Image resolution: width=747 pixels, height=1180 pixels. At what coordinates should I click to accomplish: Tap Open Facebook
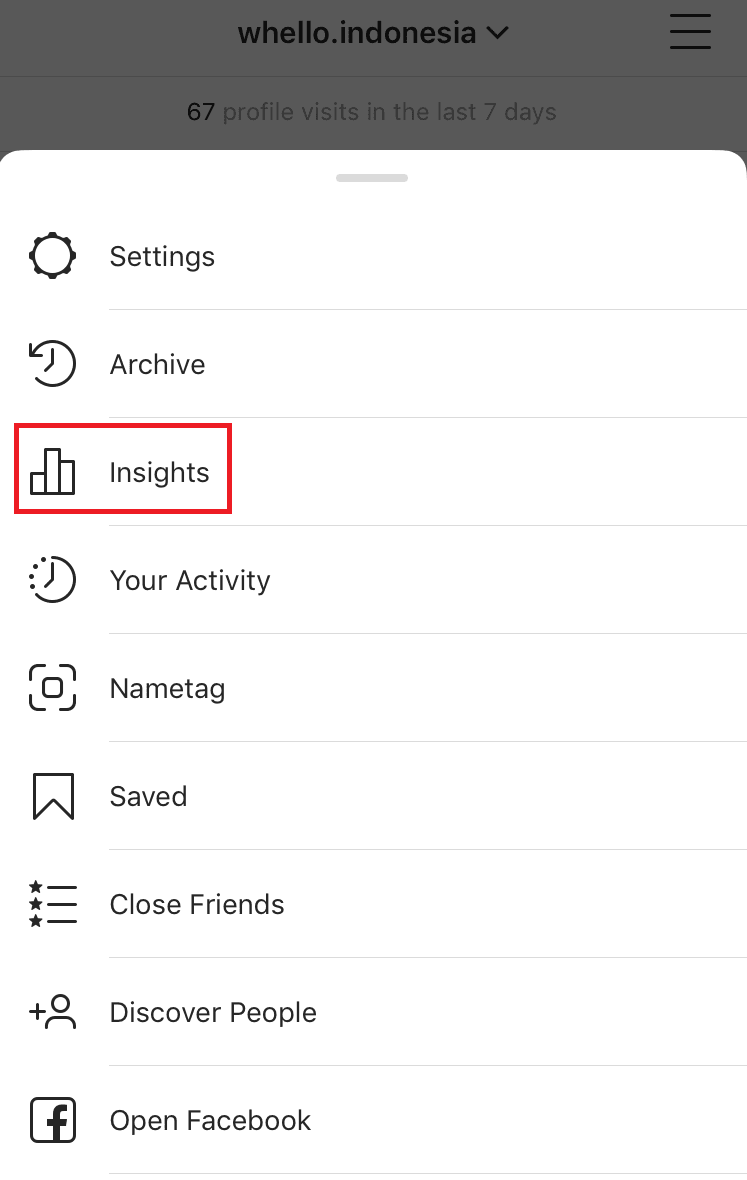point(210,1121)
